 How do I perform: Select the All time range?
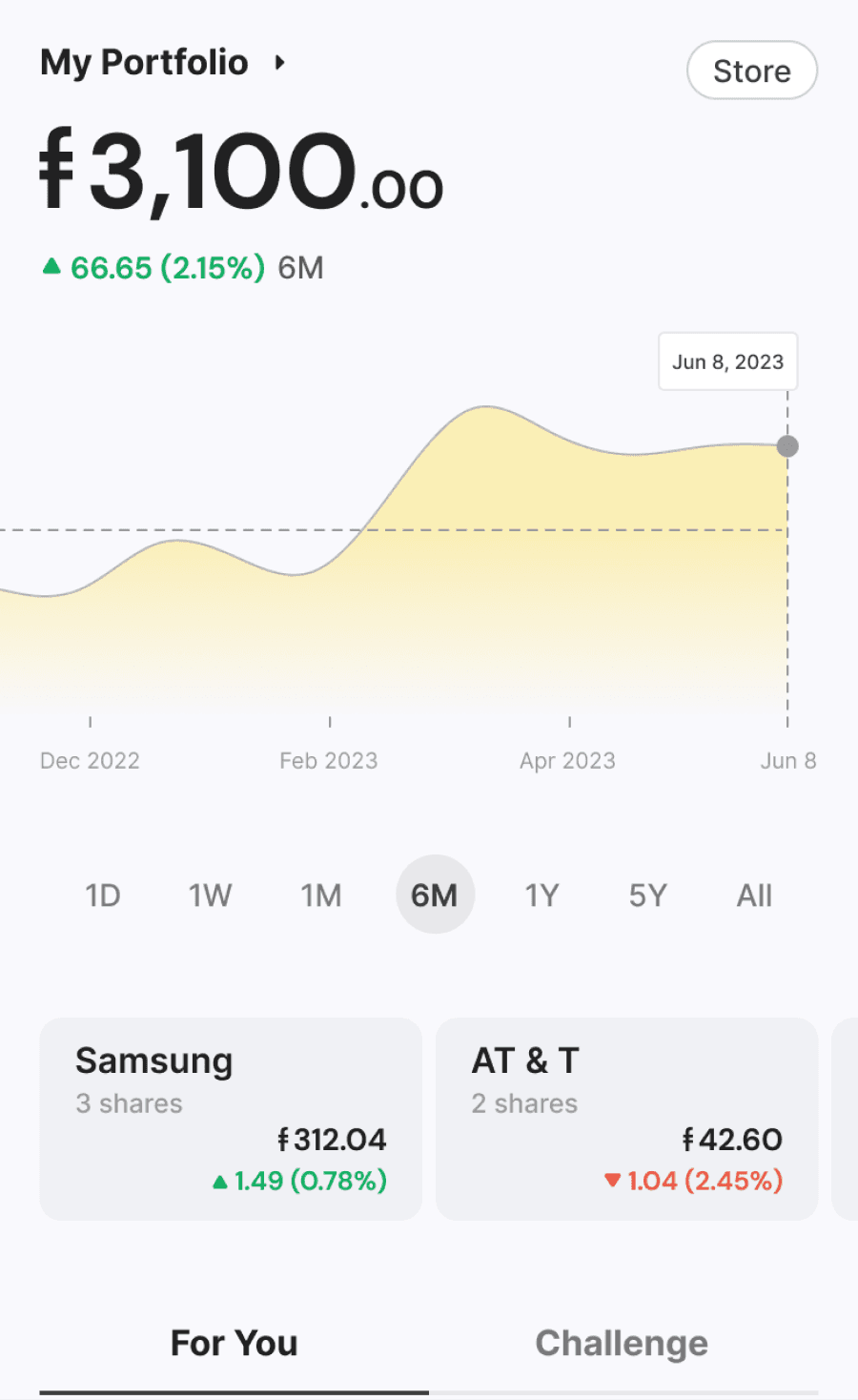coord(754,895)
